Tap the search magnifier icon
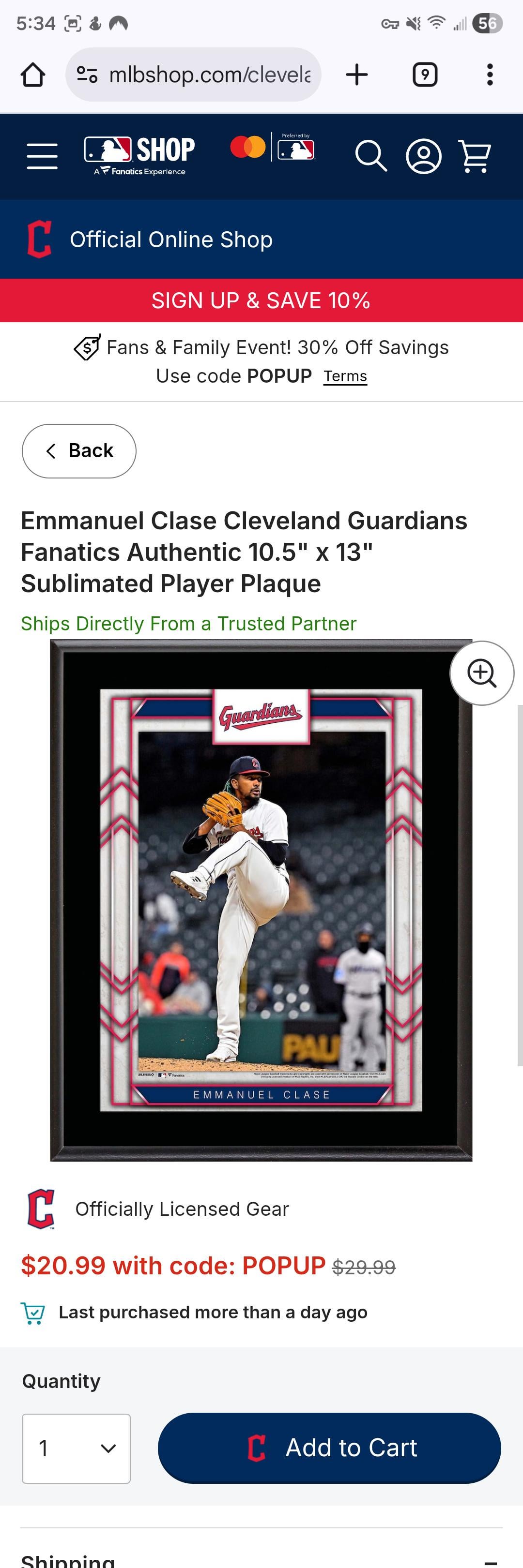Image resolution: width=523 pixels, height=1568 pixels. pos(370,156)
